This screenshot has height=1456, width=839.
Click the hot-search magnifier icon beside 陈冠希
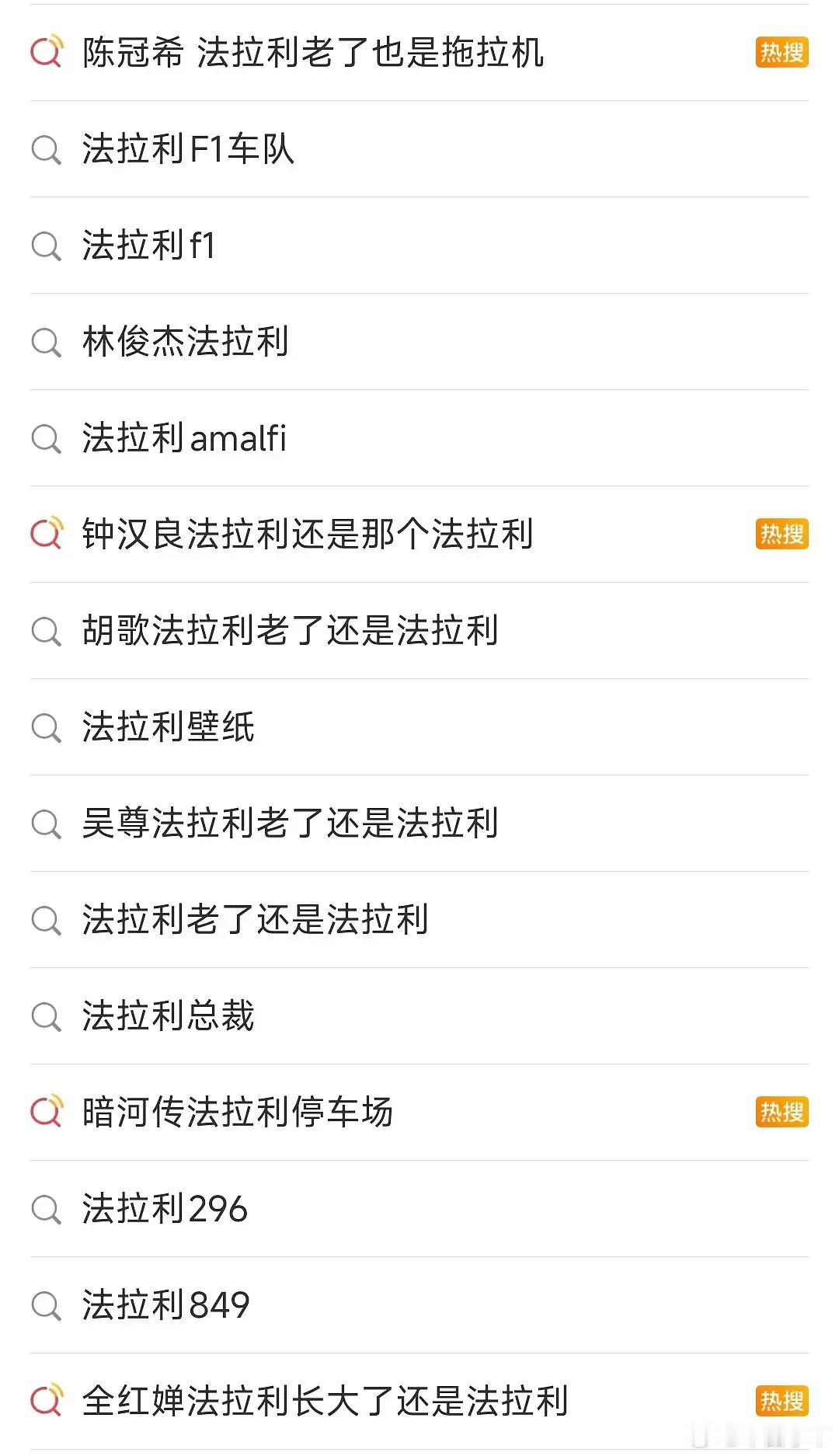pyautogui.click(x=47, y=51)
